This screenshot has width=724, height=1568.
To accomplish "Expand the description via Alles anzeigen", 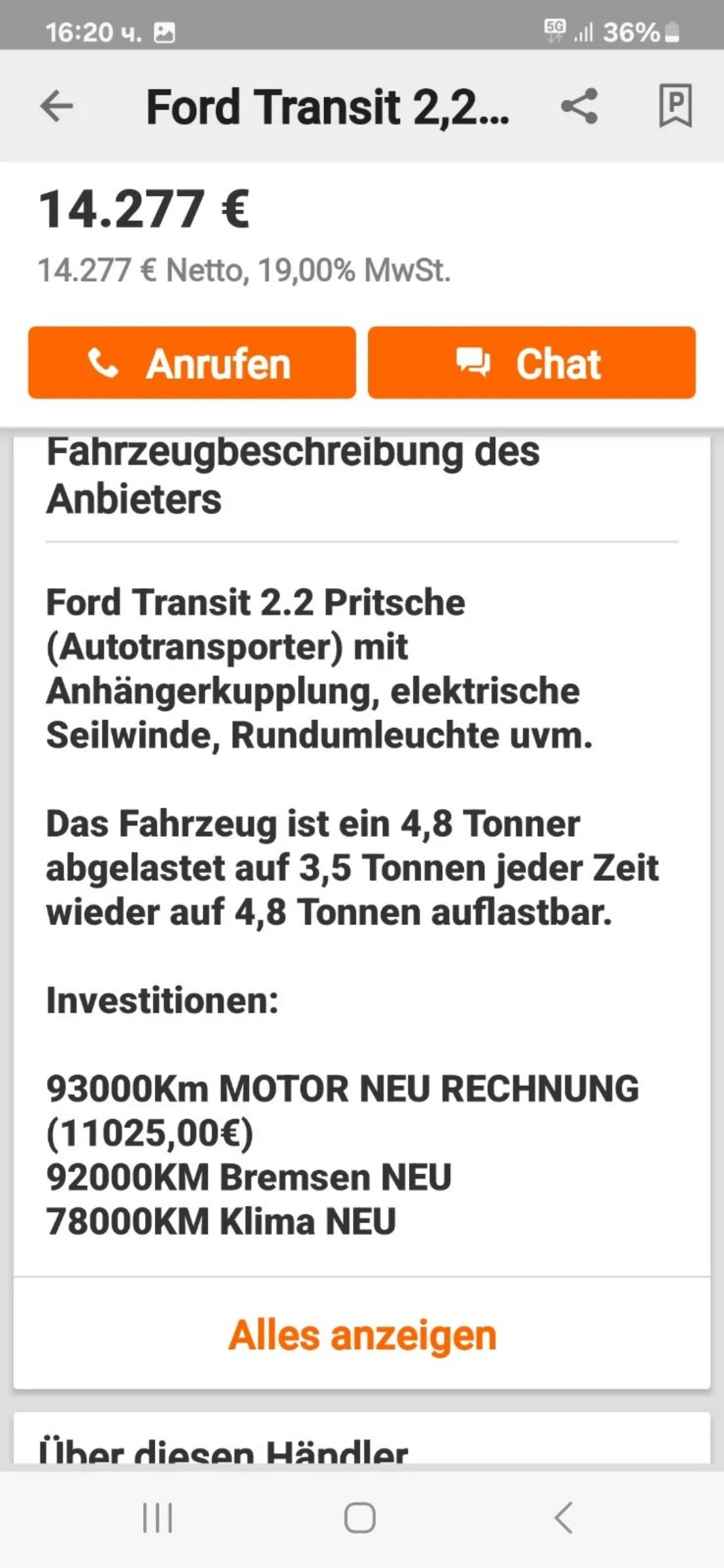I will pos(361,1335).
